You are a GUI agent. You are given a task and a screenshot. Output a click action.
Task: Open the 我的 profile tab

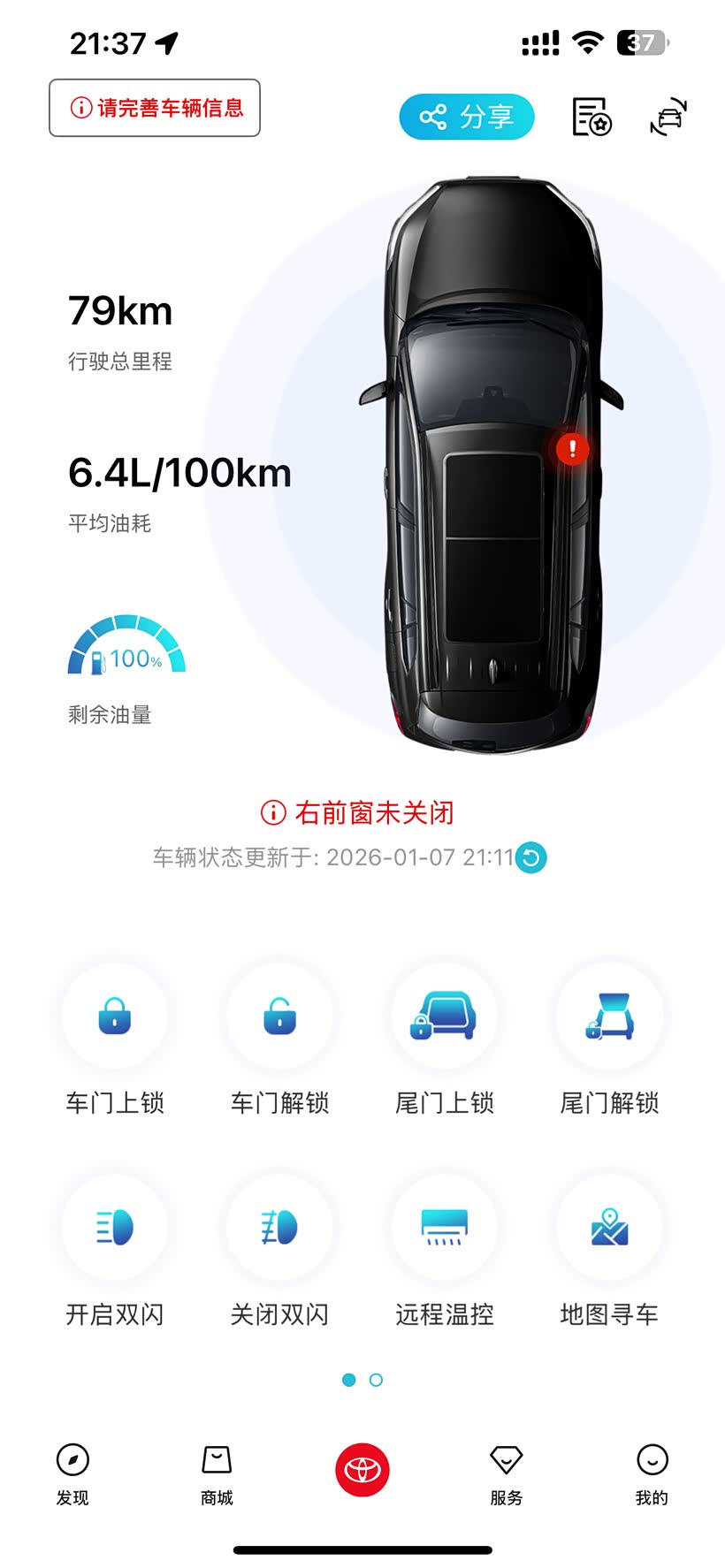(x=652, y=1472)
